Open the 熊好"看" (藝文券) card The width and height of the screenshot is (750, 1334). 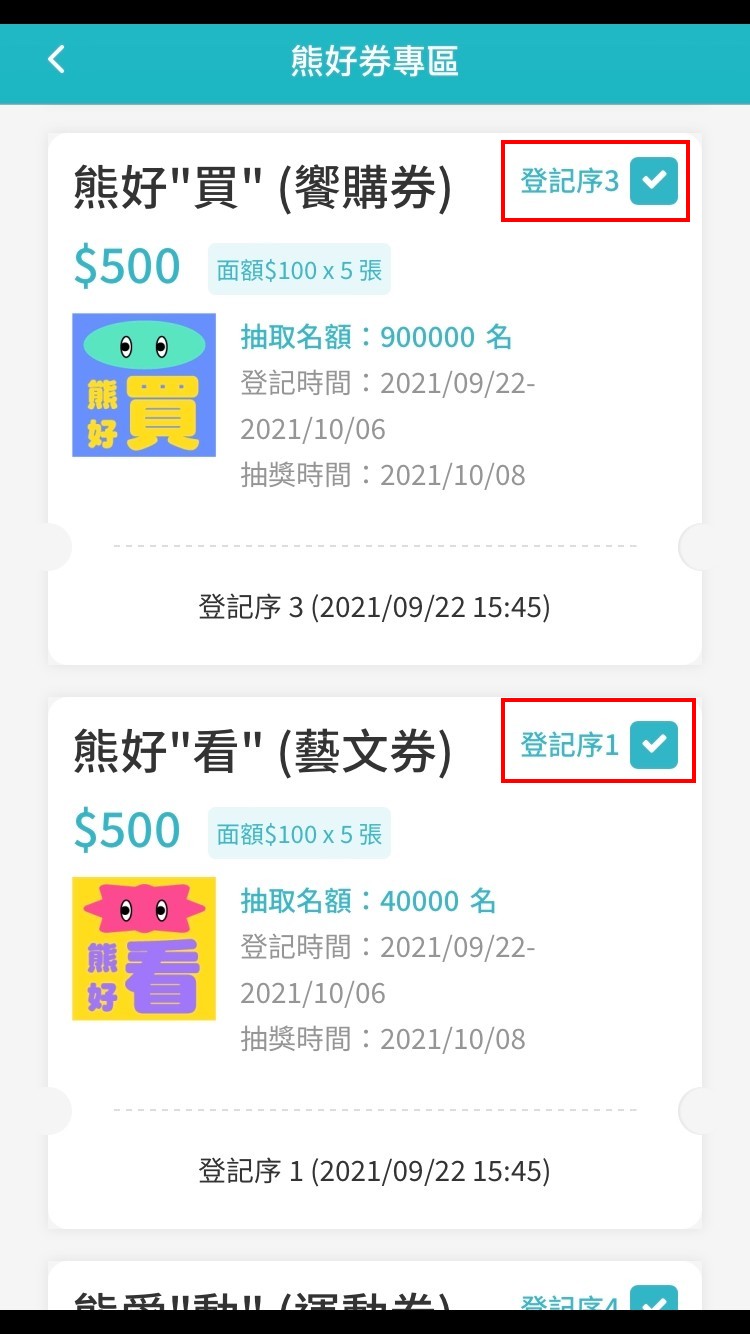click(262, 753)
